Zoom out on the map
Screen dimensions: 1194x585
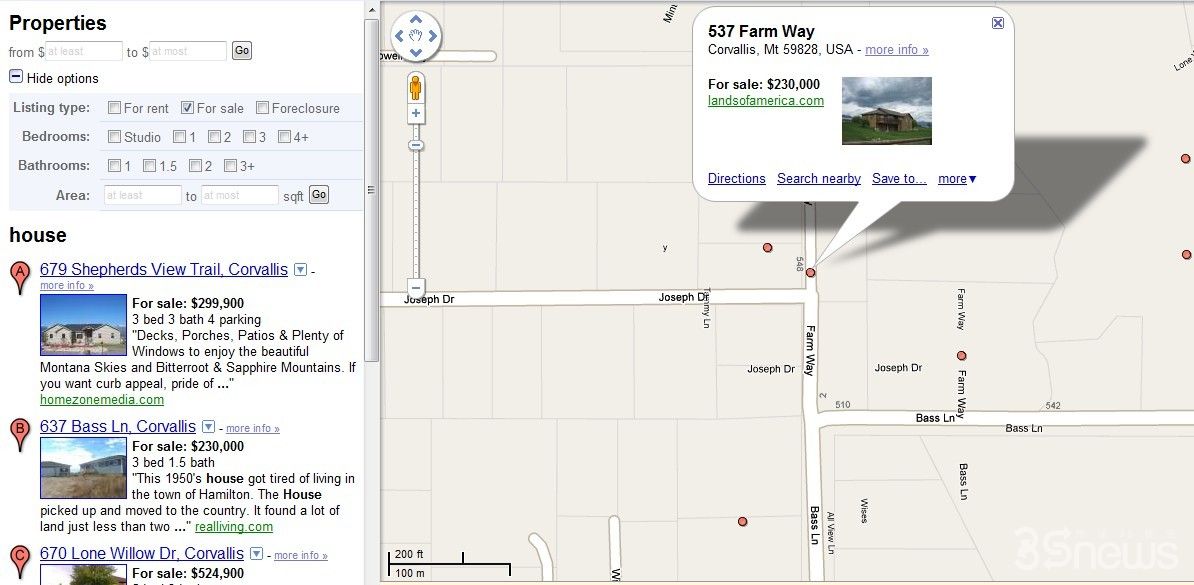416,287
